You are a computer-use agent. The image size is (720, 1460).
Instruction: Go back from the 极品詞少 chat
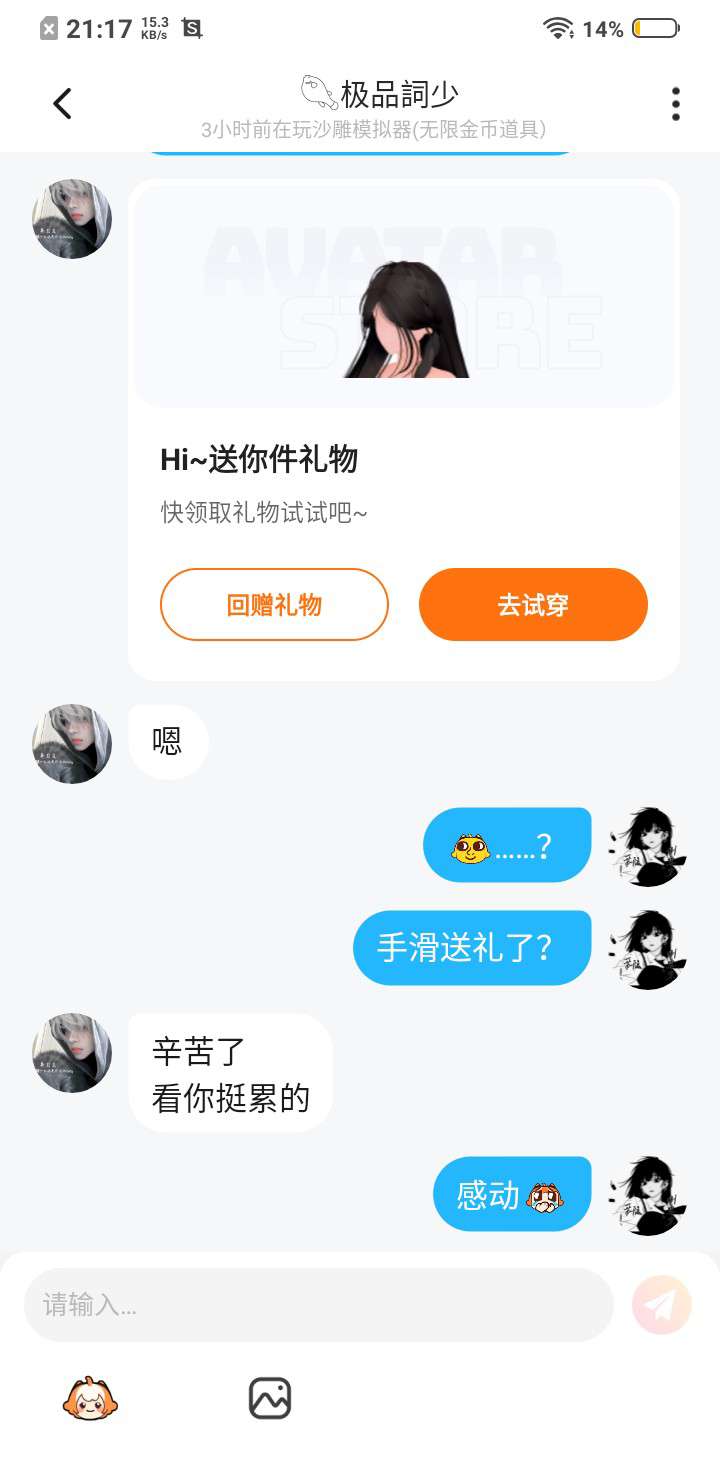[62, 104]
